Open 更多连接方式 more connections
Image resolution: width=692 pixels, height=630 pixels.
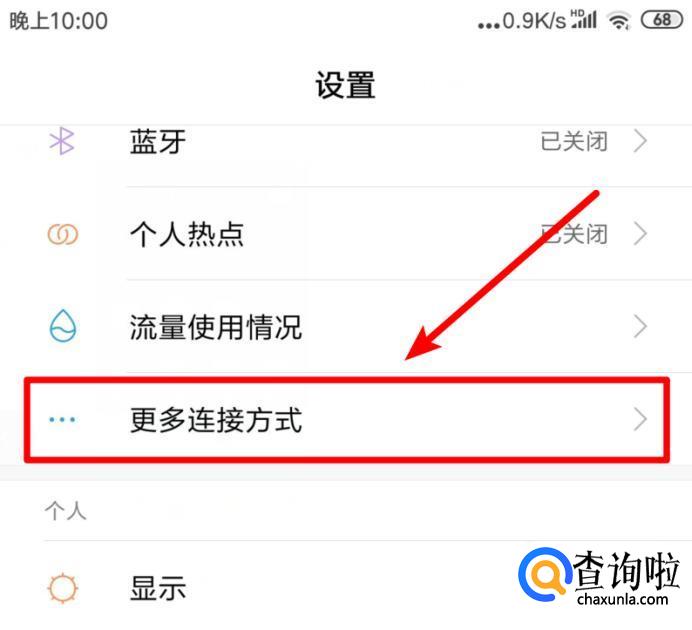[x=345, y=419]
